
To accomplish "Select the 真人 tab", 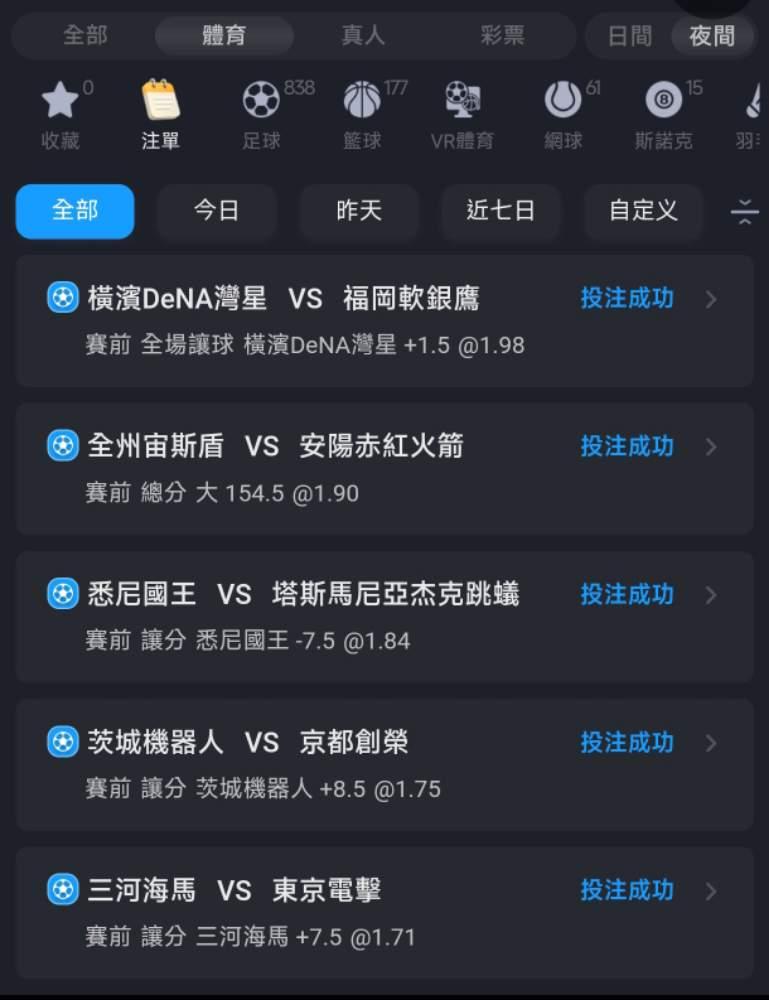I will (363, 36).
